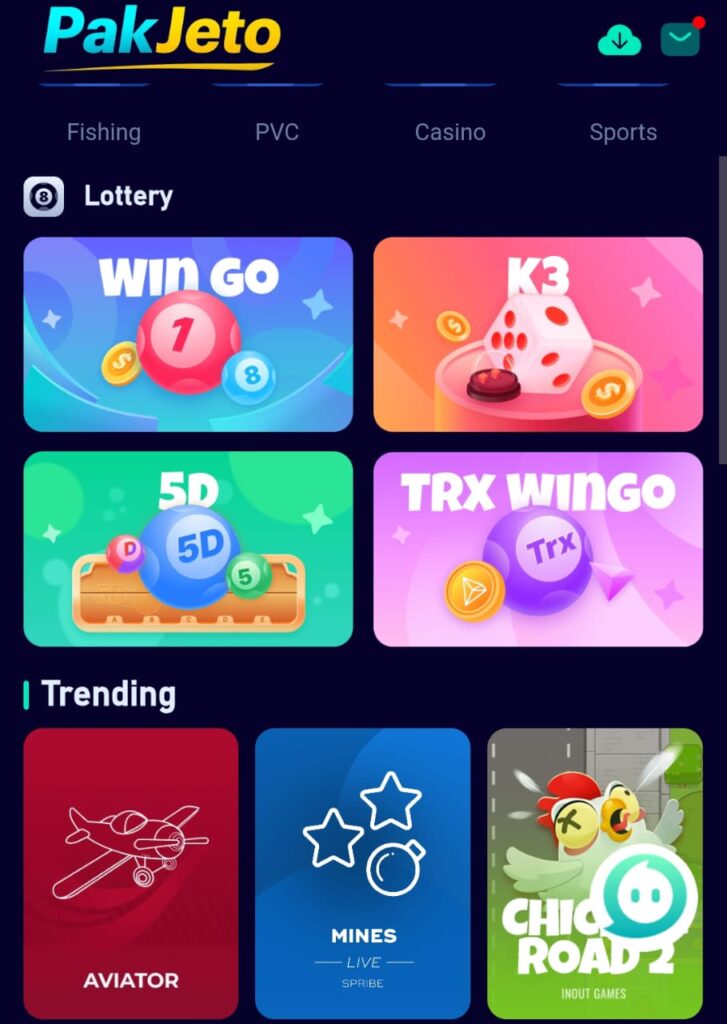Viewport: 727px width, 1024px height.
Task: Open the K3 dice lottery game
Action: [x=538, y=334]
